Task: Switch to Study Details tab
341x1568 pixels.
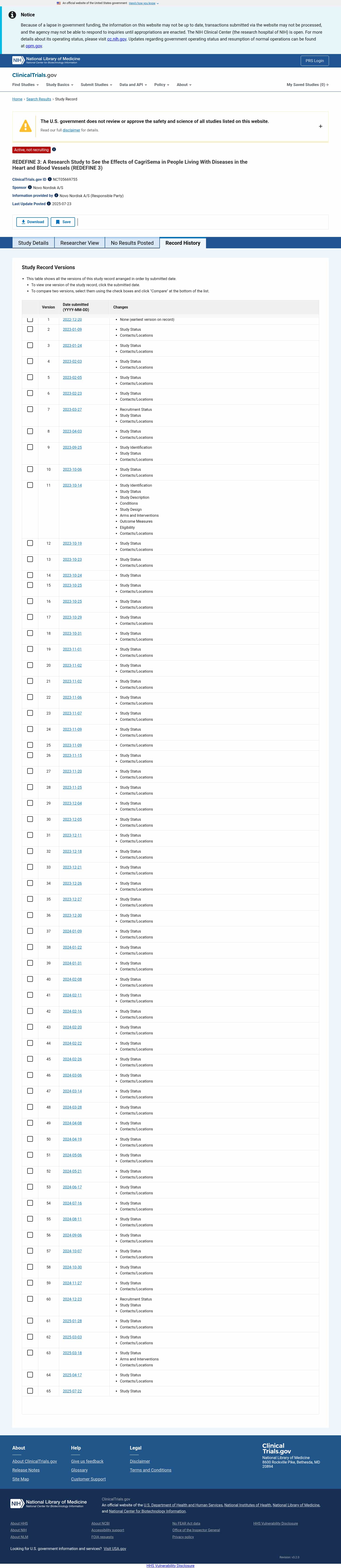Action: [x=33, y=243]
